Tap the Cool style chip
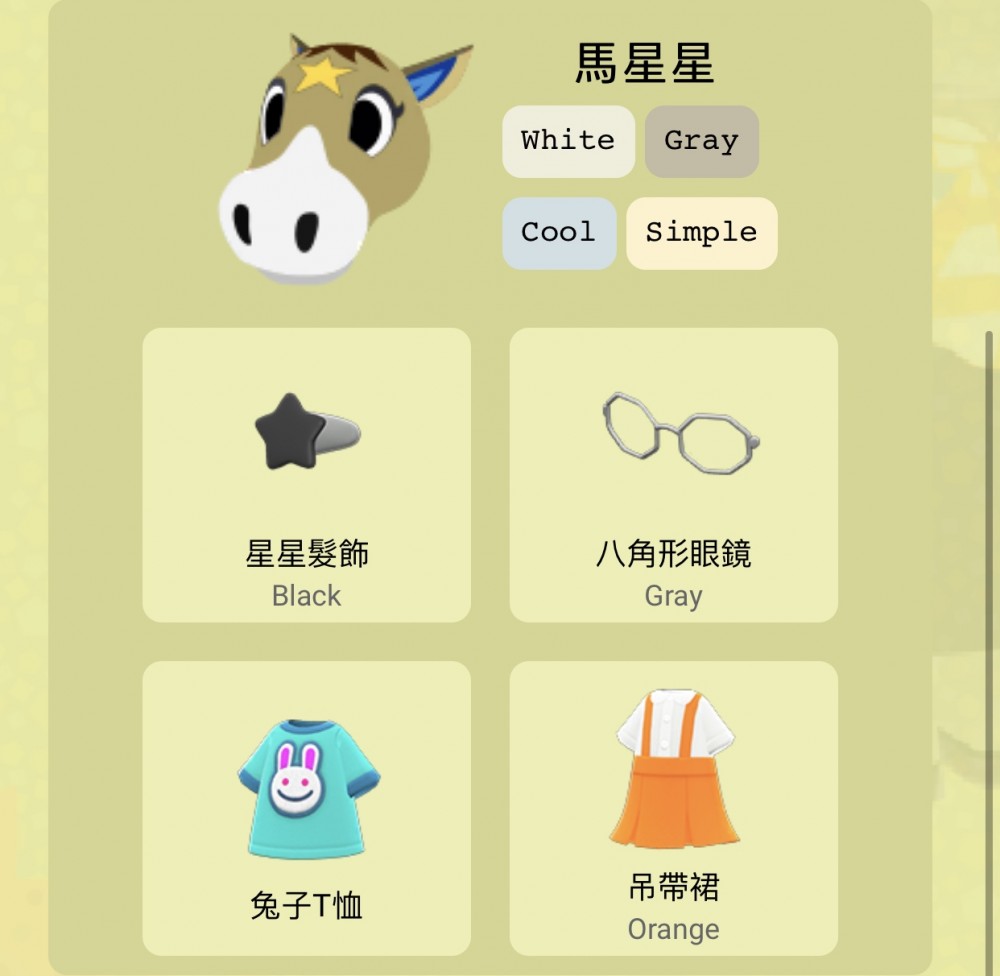This screenshot has width=1000, height=976. click(x=558, y=233)
